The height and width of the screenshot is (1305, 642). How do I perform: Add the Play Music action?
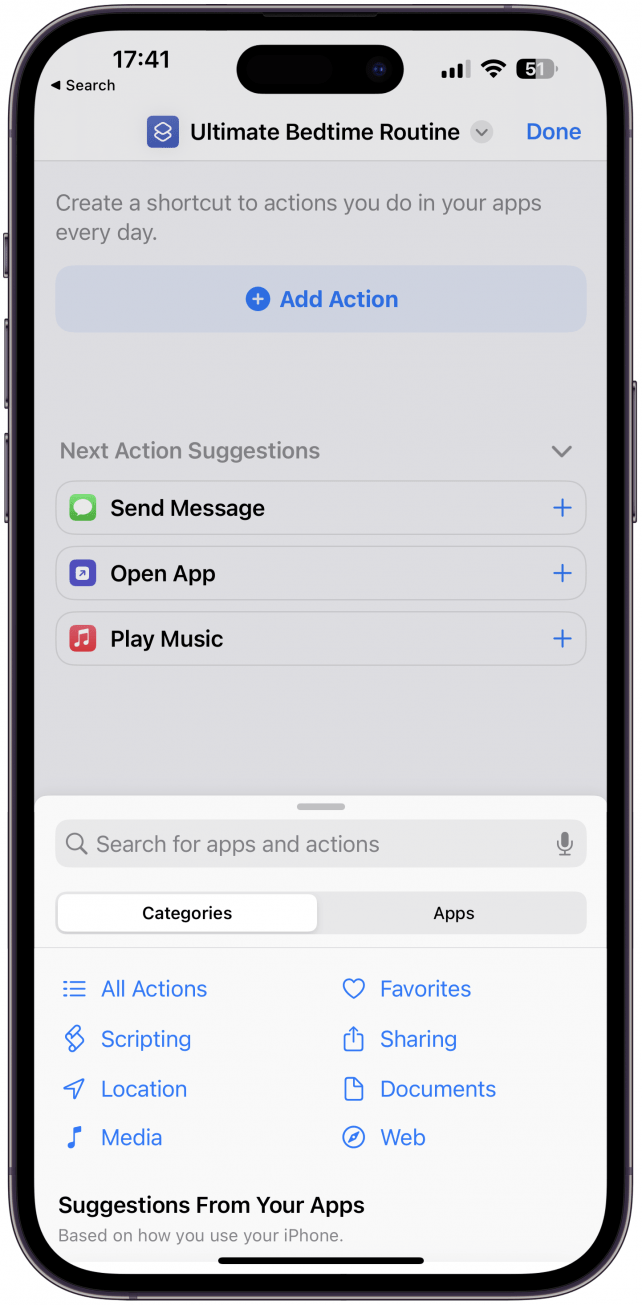tap(562, 639)
